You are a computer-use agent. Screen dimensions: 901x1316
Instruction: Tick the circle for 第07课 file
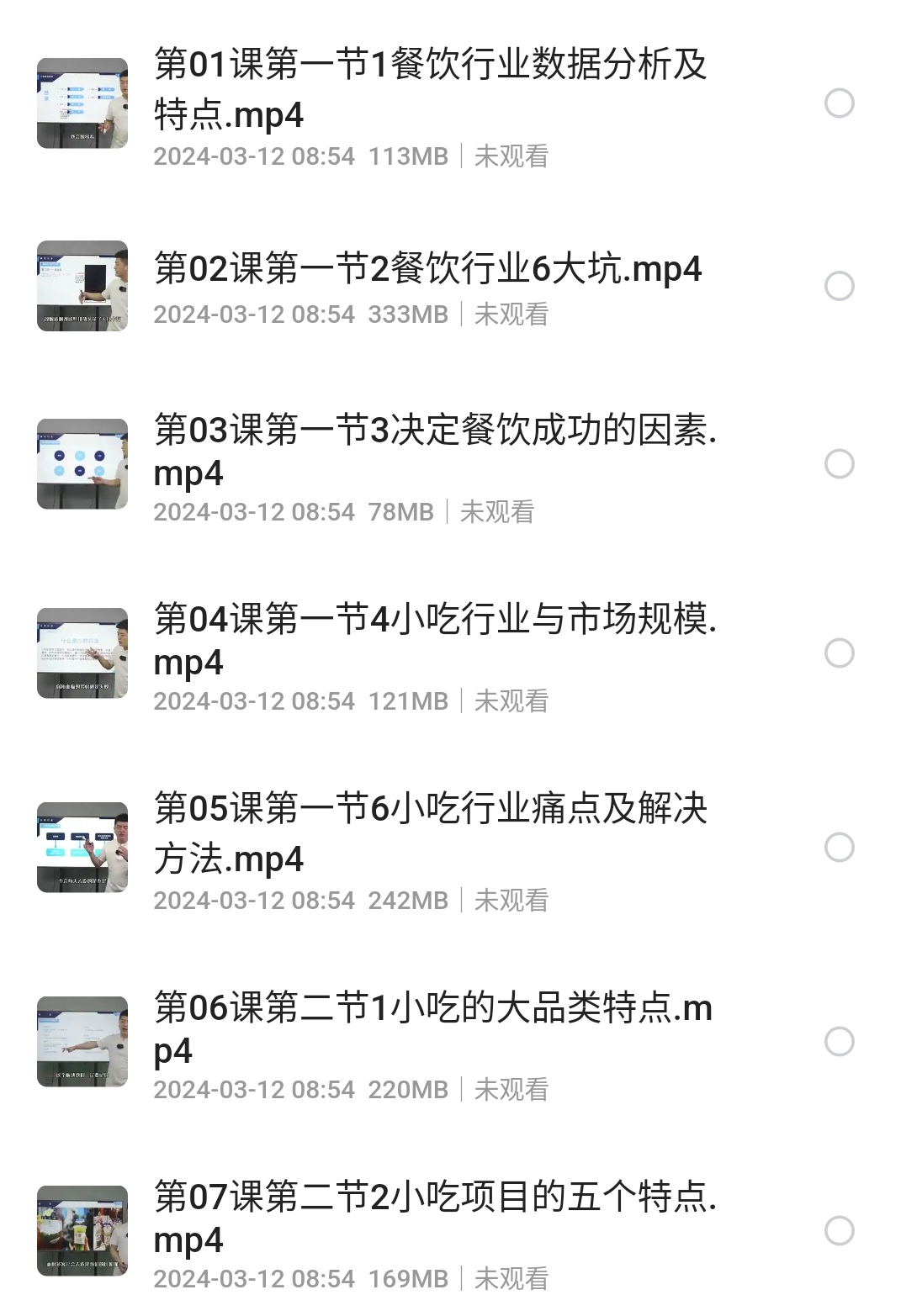839,1231
